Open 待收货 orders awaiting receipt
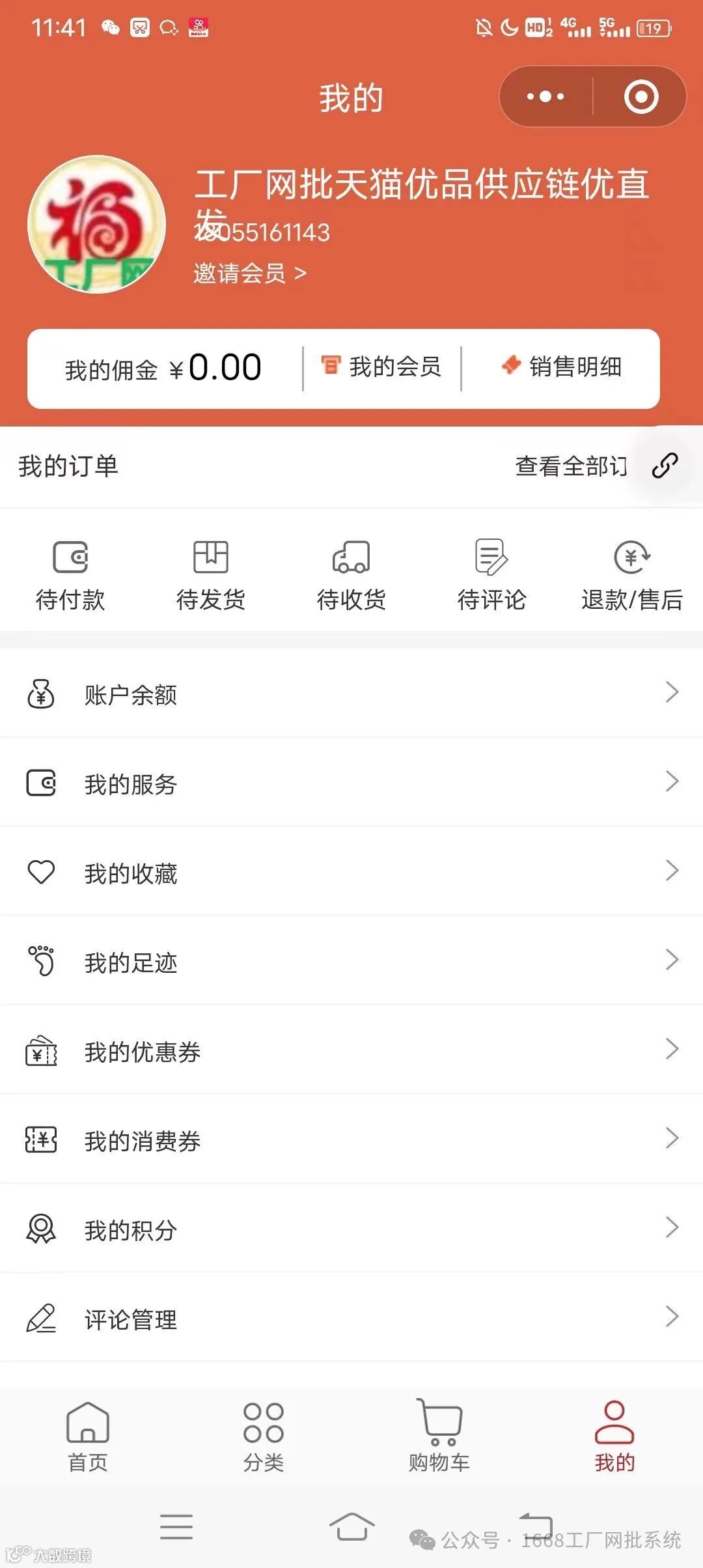The width and height of the screenshot is (703, 1568). [351, 574]
